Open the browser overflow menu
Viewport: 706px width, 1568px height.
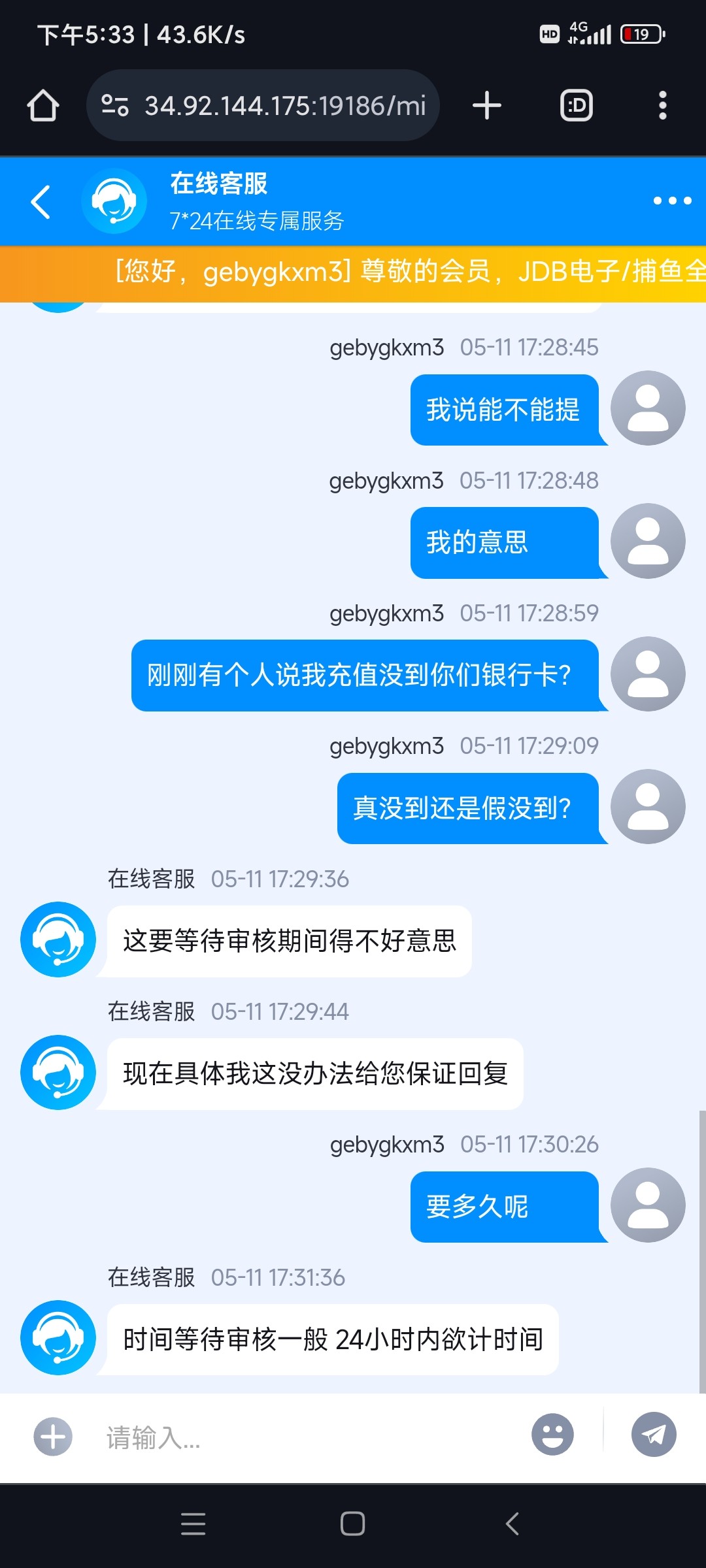point(662,106)
